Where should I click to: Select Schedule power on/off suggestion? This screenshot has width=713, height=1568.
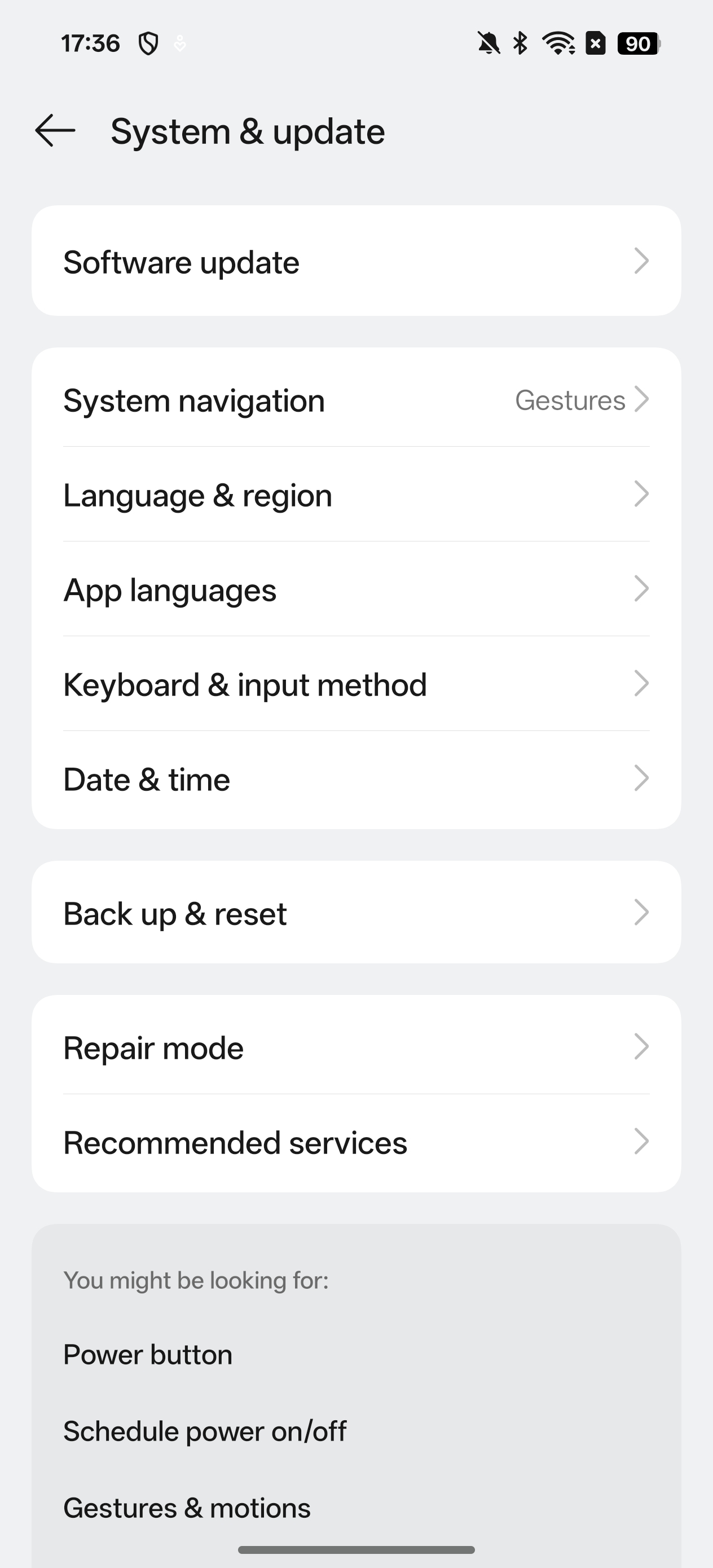[x=205, y=1431]
